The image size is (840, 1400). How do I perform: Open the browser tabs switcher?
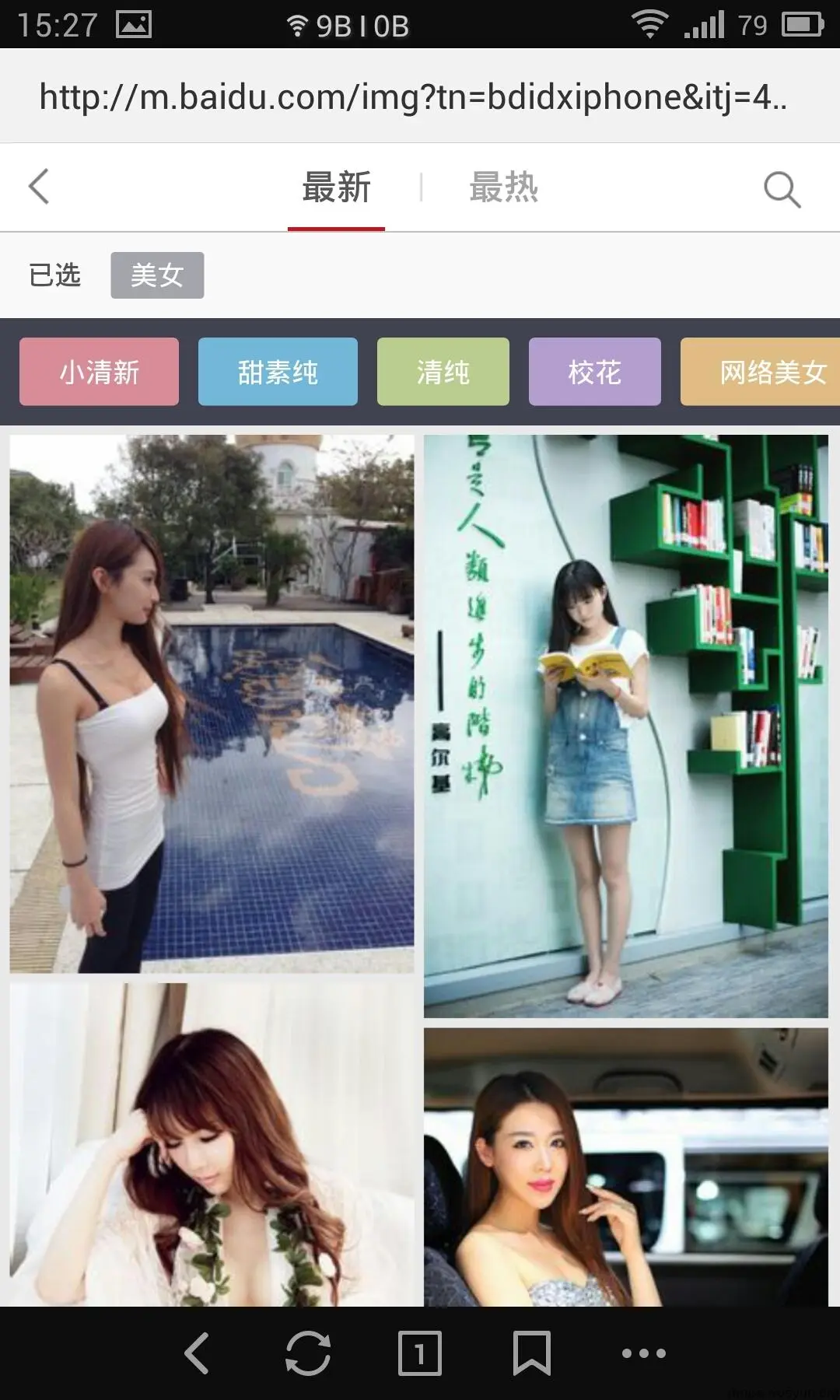point(420,1353)
